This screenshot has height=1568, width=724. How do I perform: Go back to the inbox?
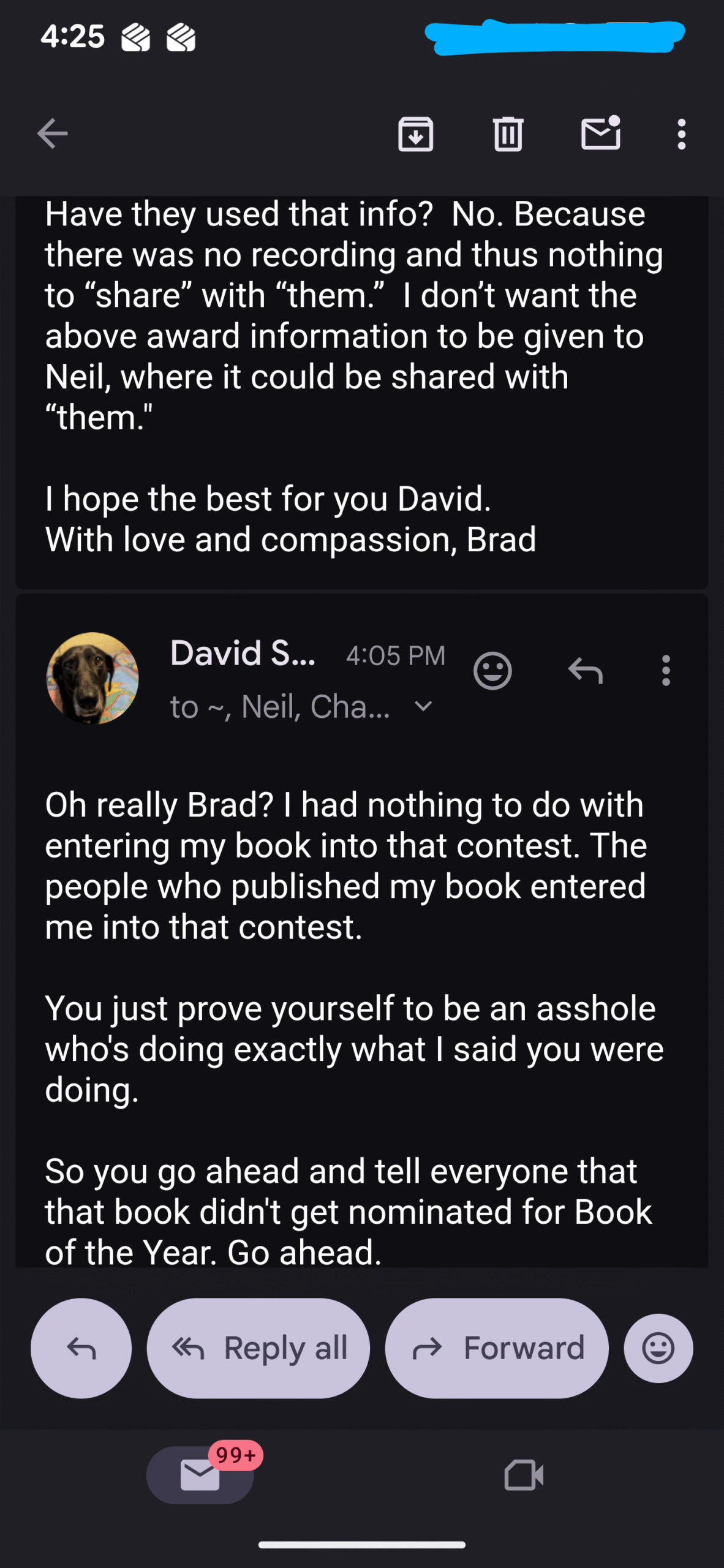point(53,134)
